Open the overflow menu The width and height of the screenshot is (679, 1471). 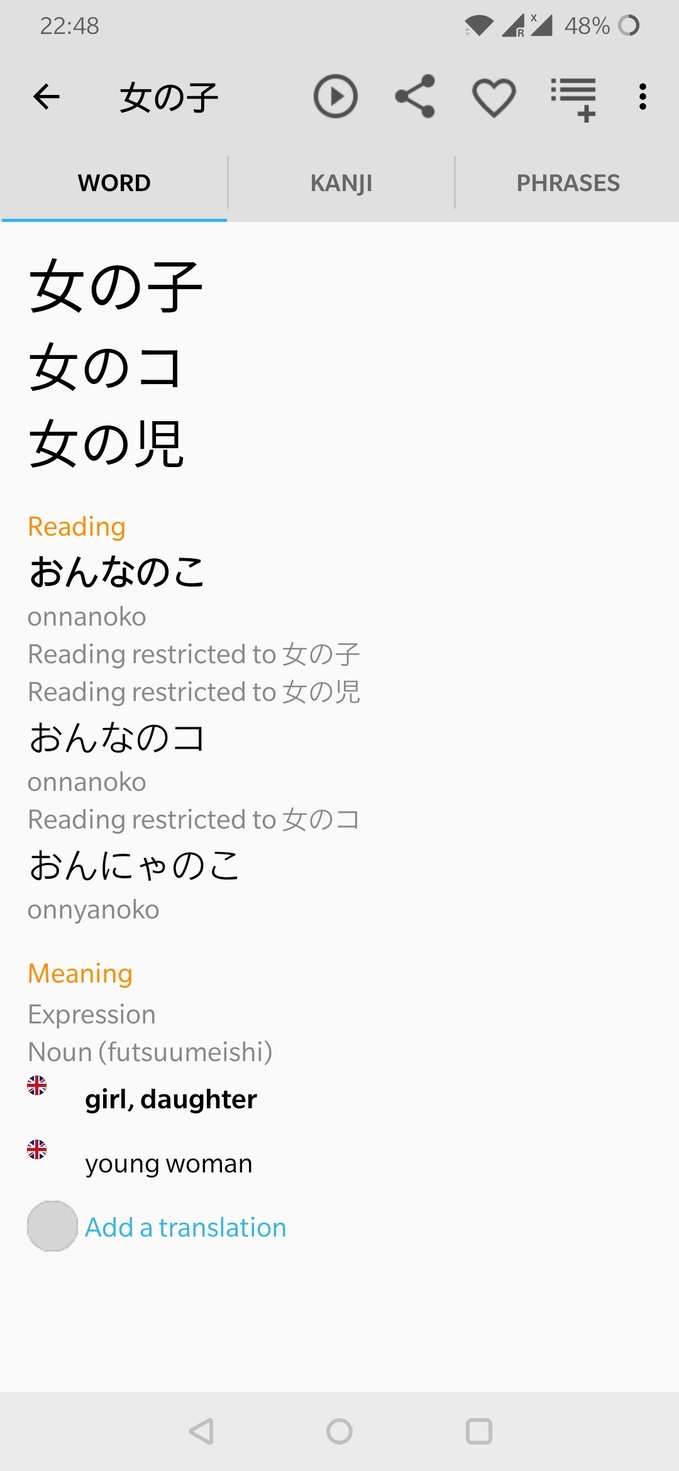pyautogui.click(x=642, y=97)
